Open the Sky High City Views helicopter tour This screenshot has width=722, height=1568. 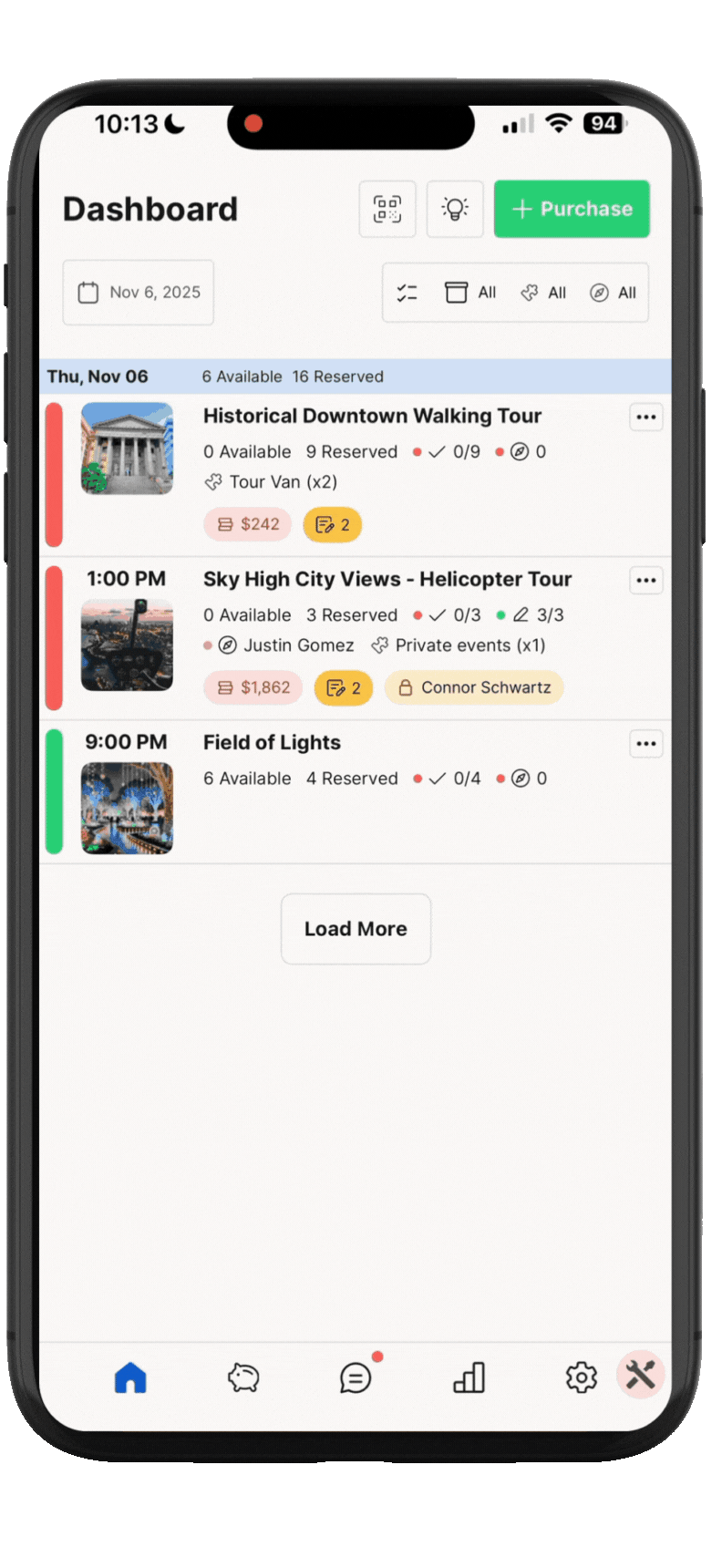tap(387, 580)
